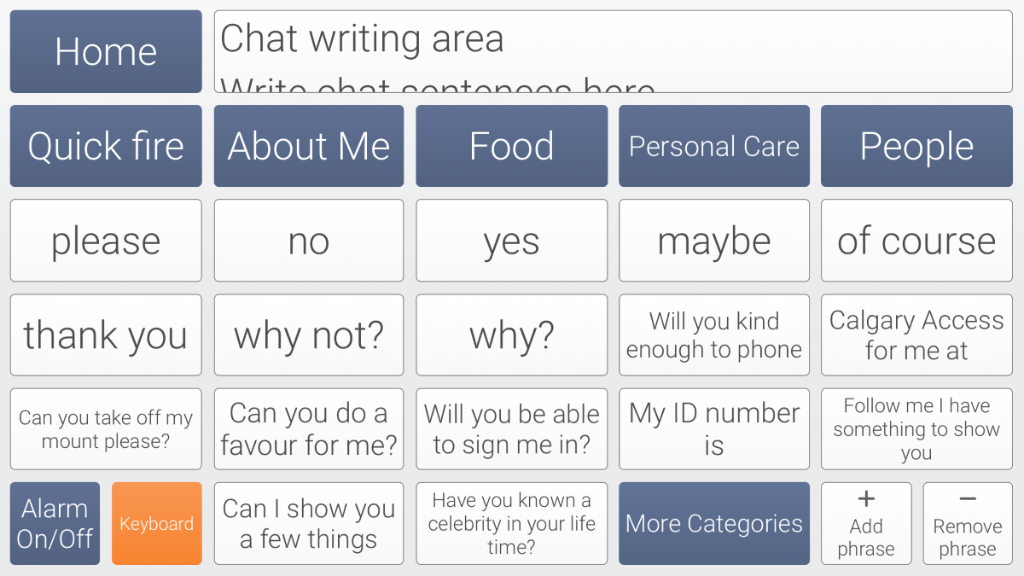Screen dimensions: 1024x576
Task: Toggle the Alarm On/Off button
Action: click(55, 523)
